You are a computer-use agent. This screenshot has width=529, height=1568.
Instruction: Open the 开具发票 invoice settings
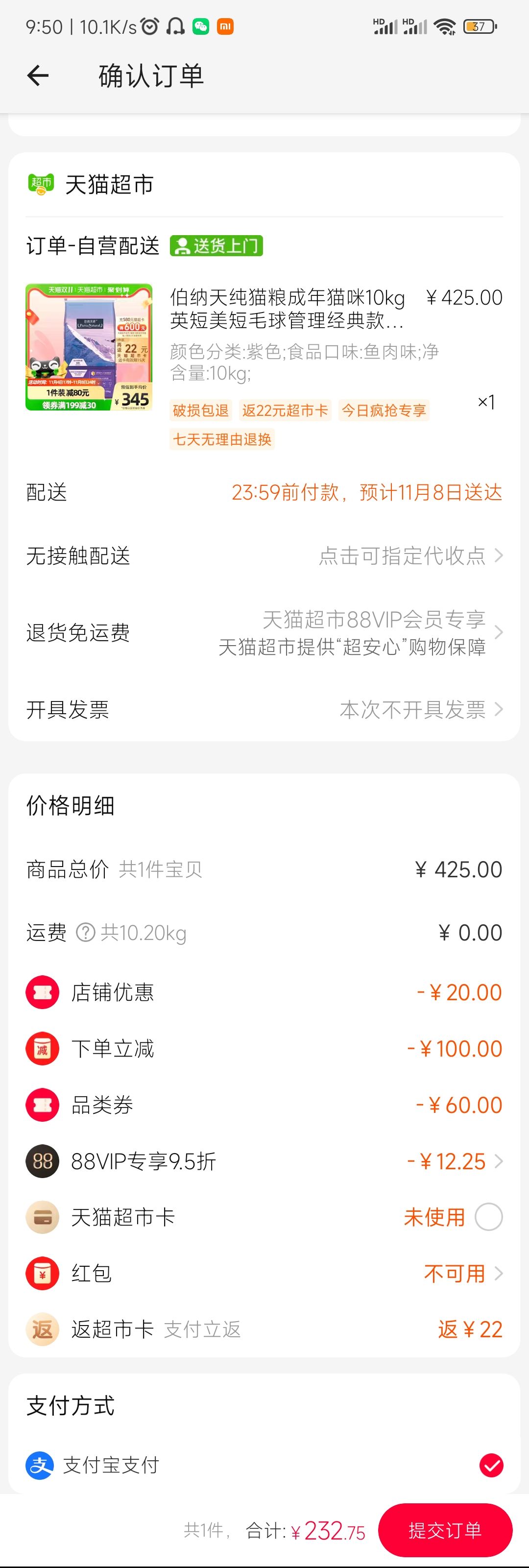coord(264,710)
